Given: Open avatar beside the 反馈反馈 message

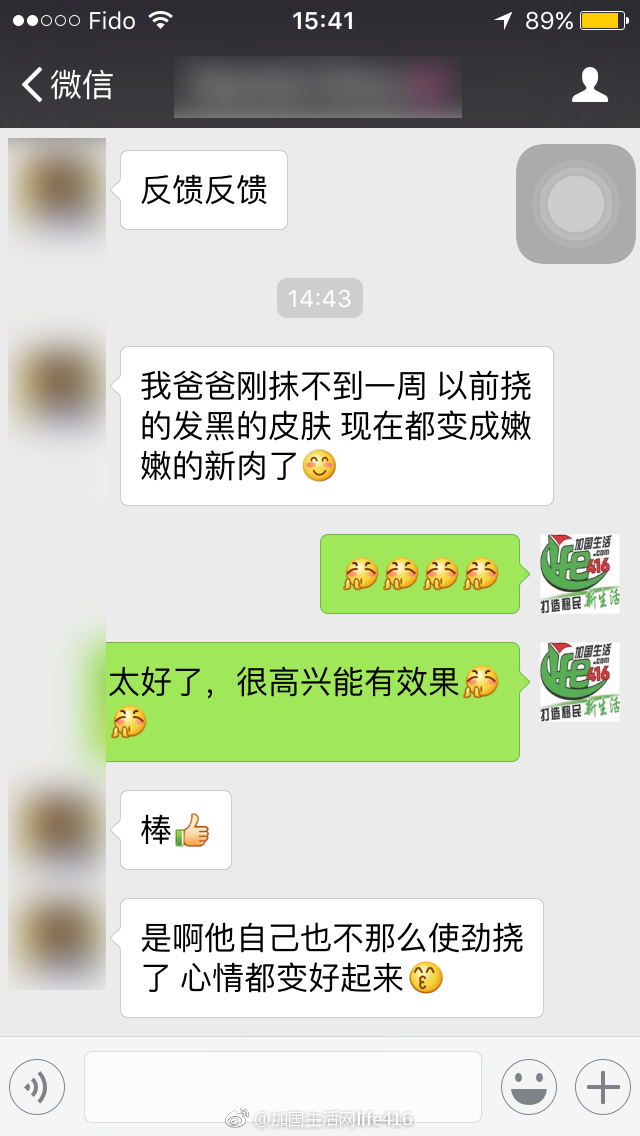Looking at the screenshot, I should [57, 188].
